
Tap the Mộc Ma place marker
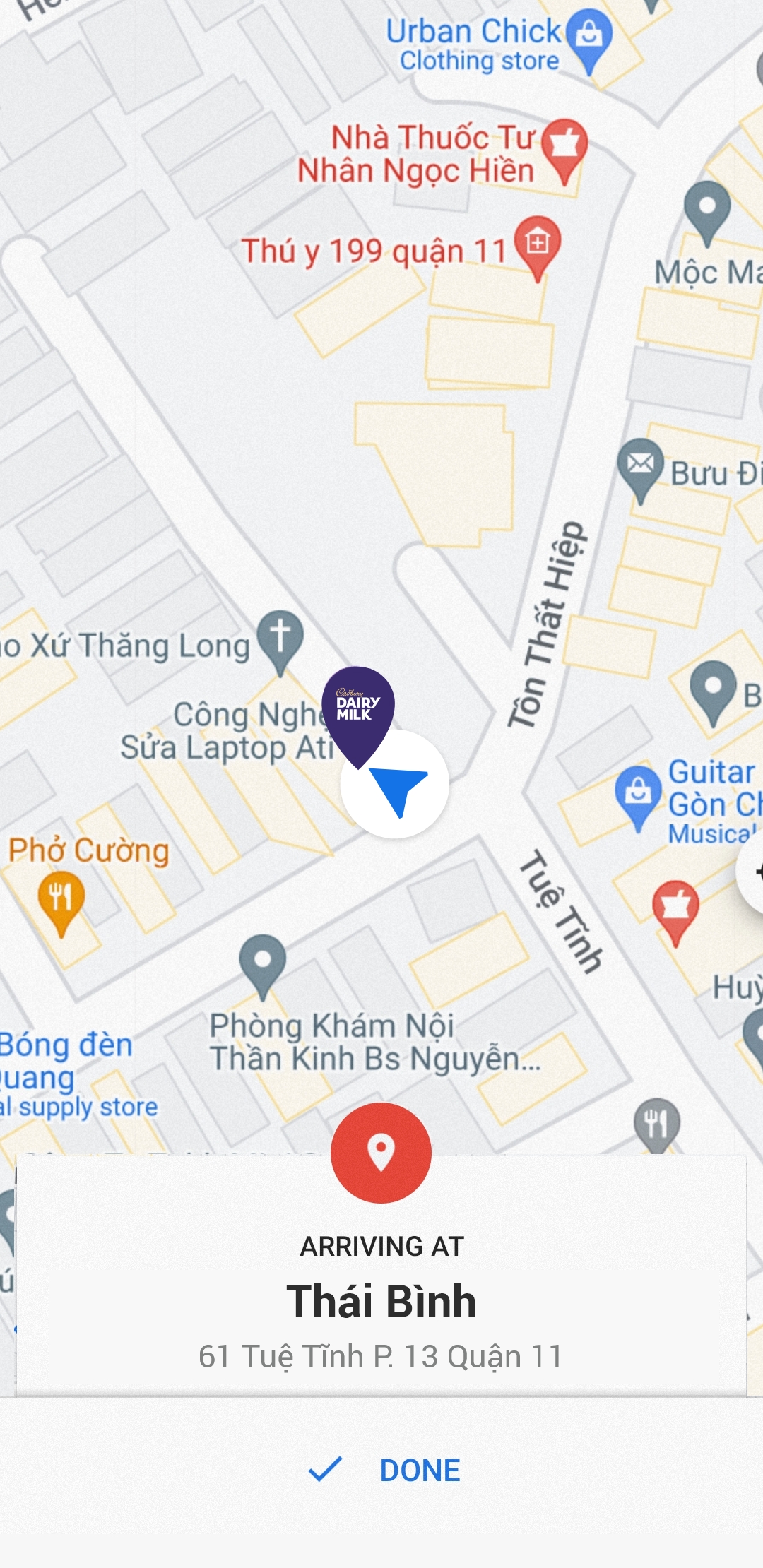(x=706, y=210)
